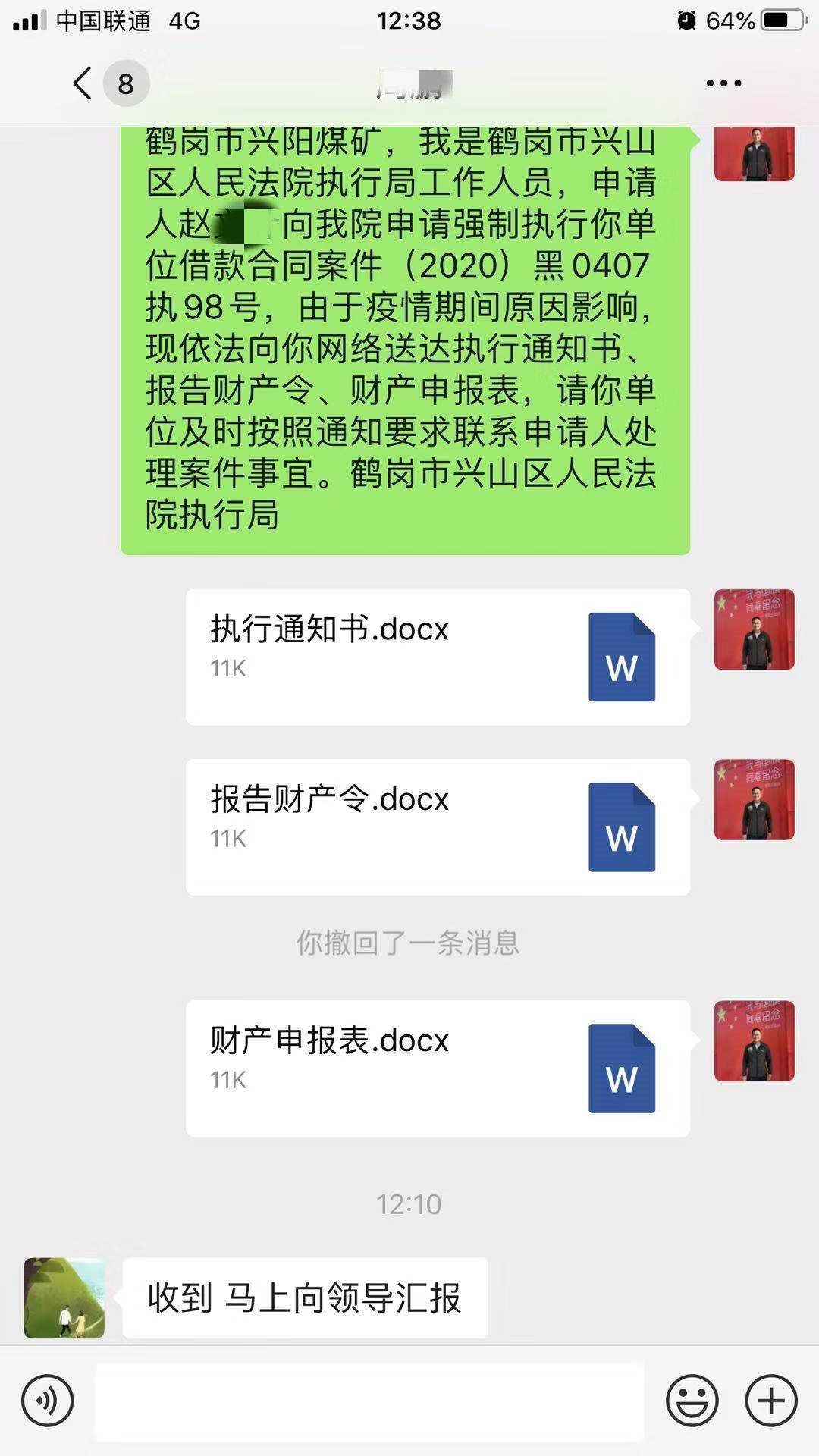The image size is (819, 1456).
Task: Open the 报告财产令.docx file
Action: point(438,827)
